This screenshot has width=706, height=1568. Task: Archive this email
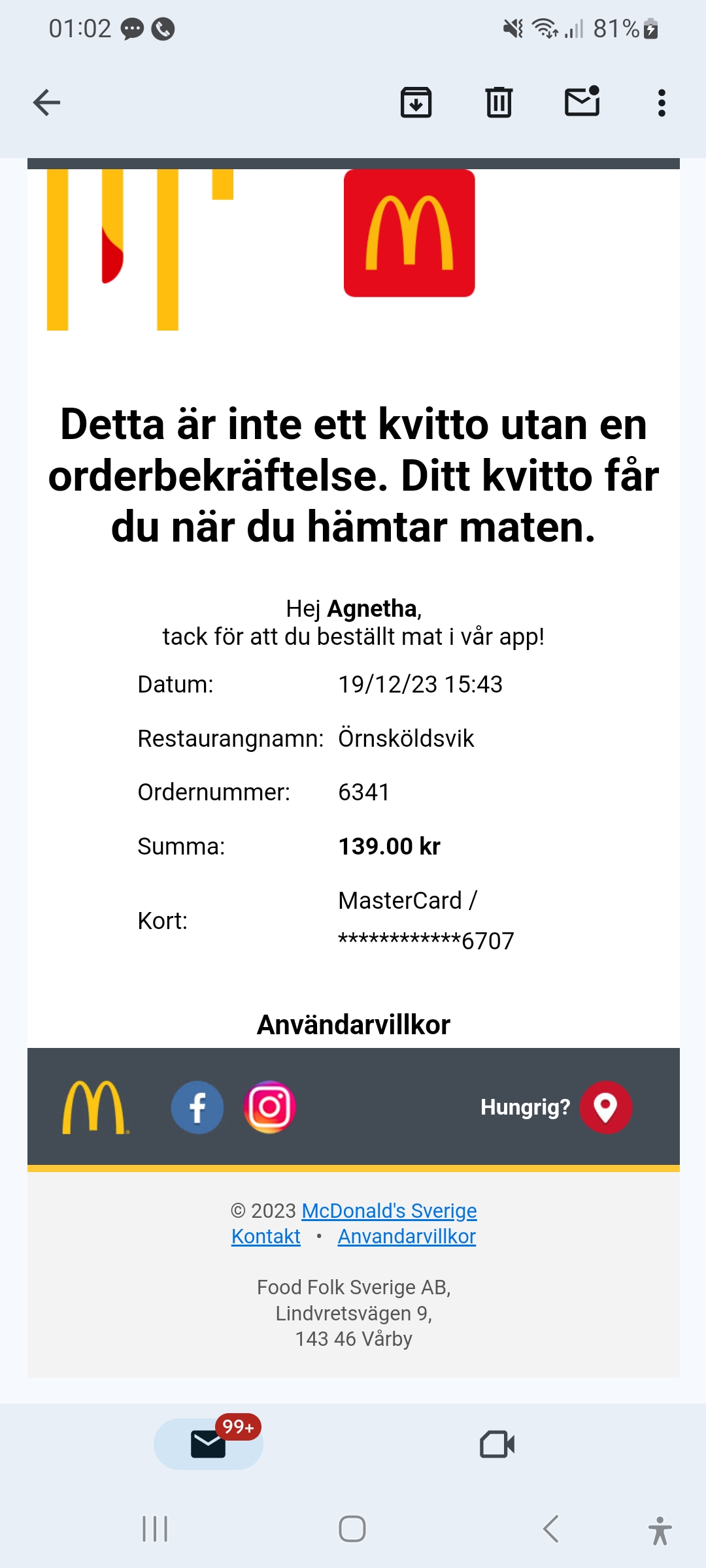pyautogui.click(x=416, y=103)
